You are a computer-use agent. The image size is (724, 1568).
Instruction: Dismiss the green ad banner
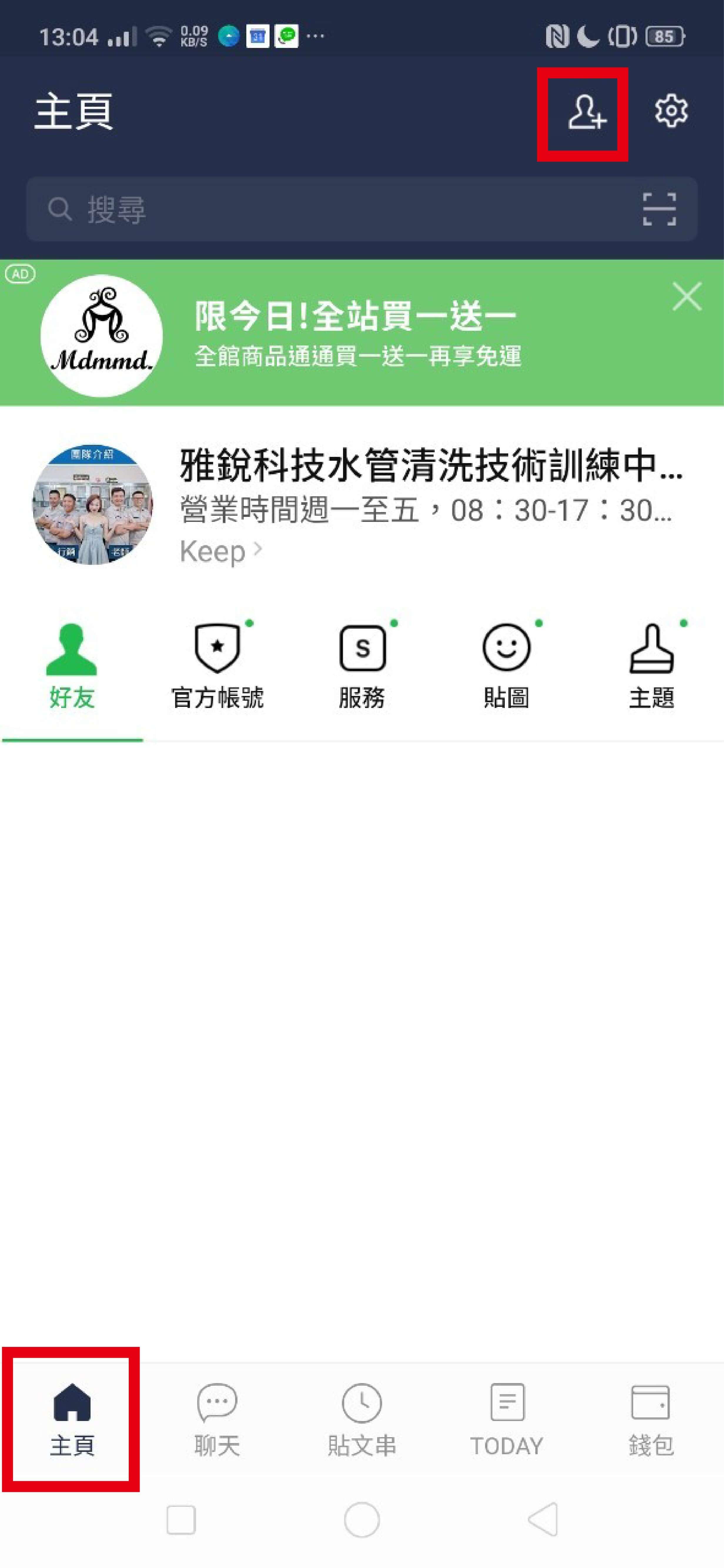click(687, 296)
